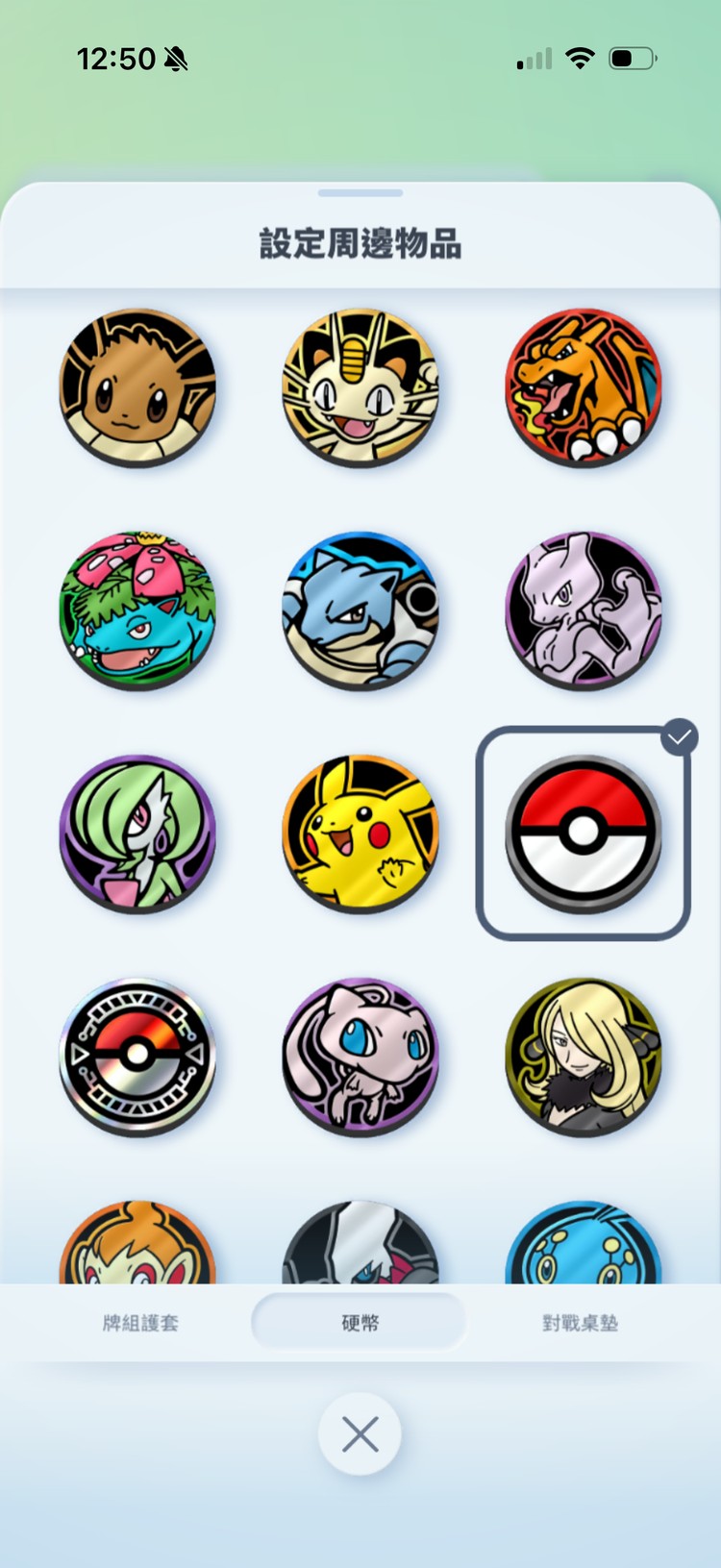Select the Eevee coin
This screenshot has height=1568, width=721.
[137, 386]
